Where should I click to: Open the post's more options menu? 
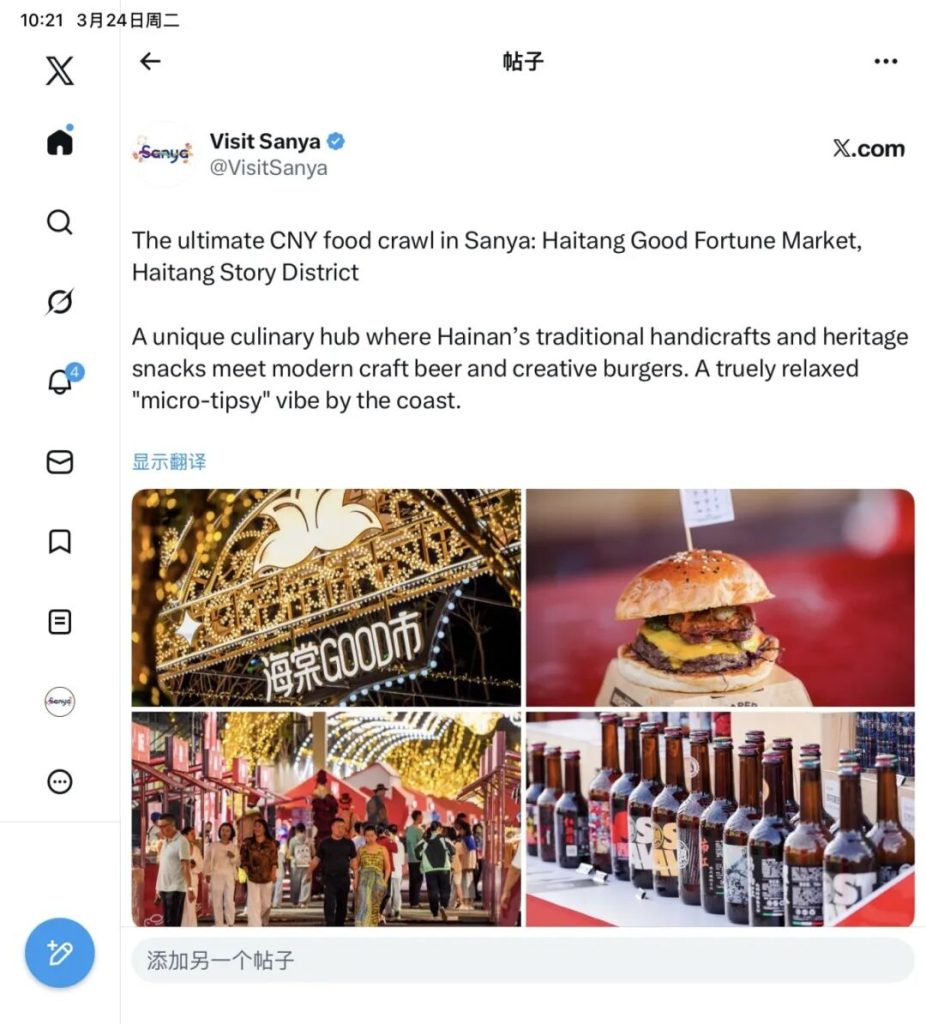[885, 62]
